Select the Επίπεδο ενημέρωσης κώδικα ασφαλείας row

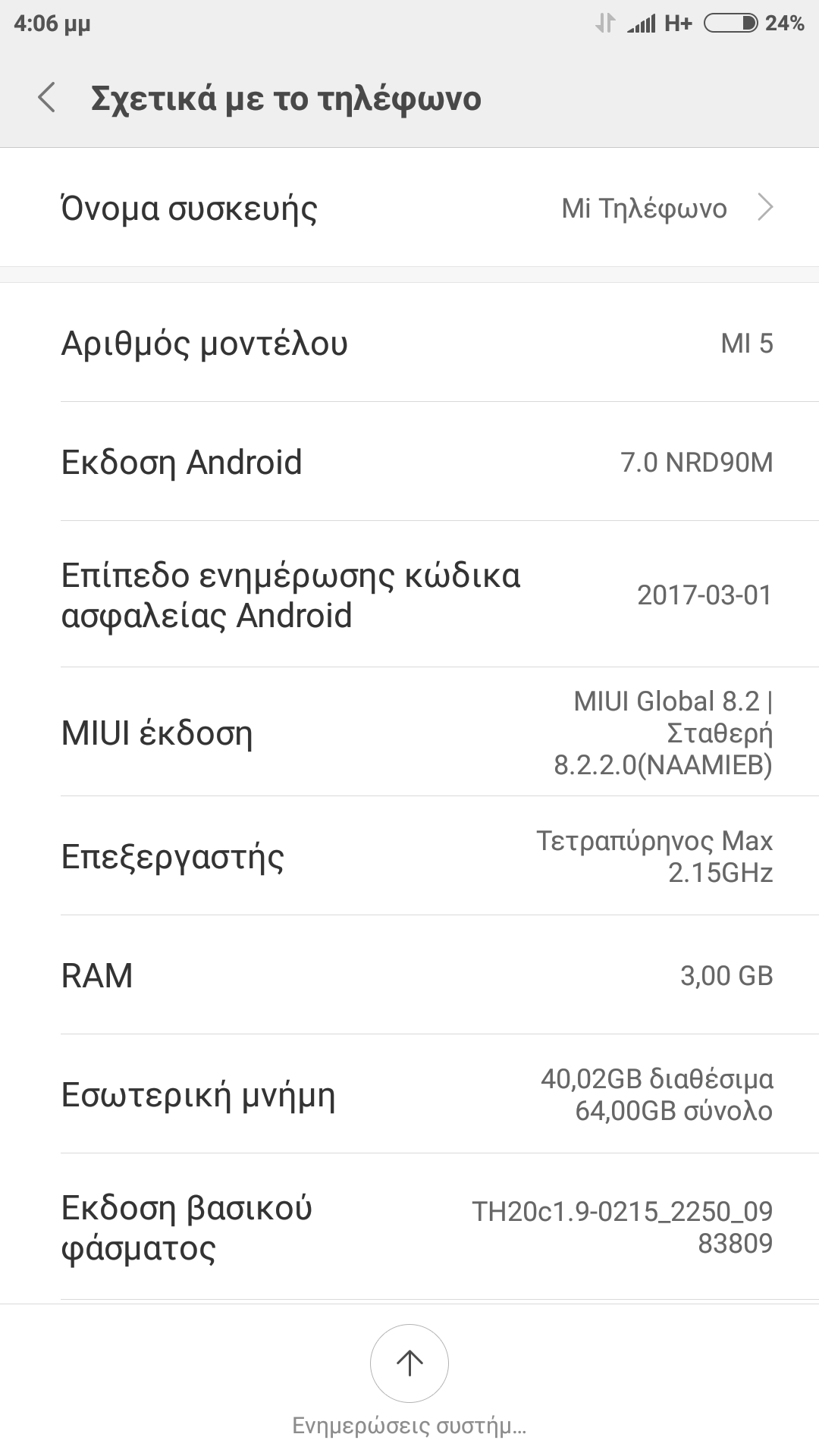pos(409,595)
